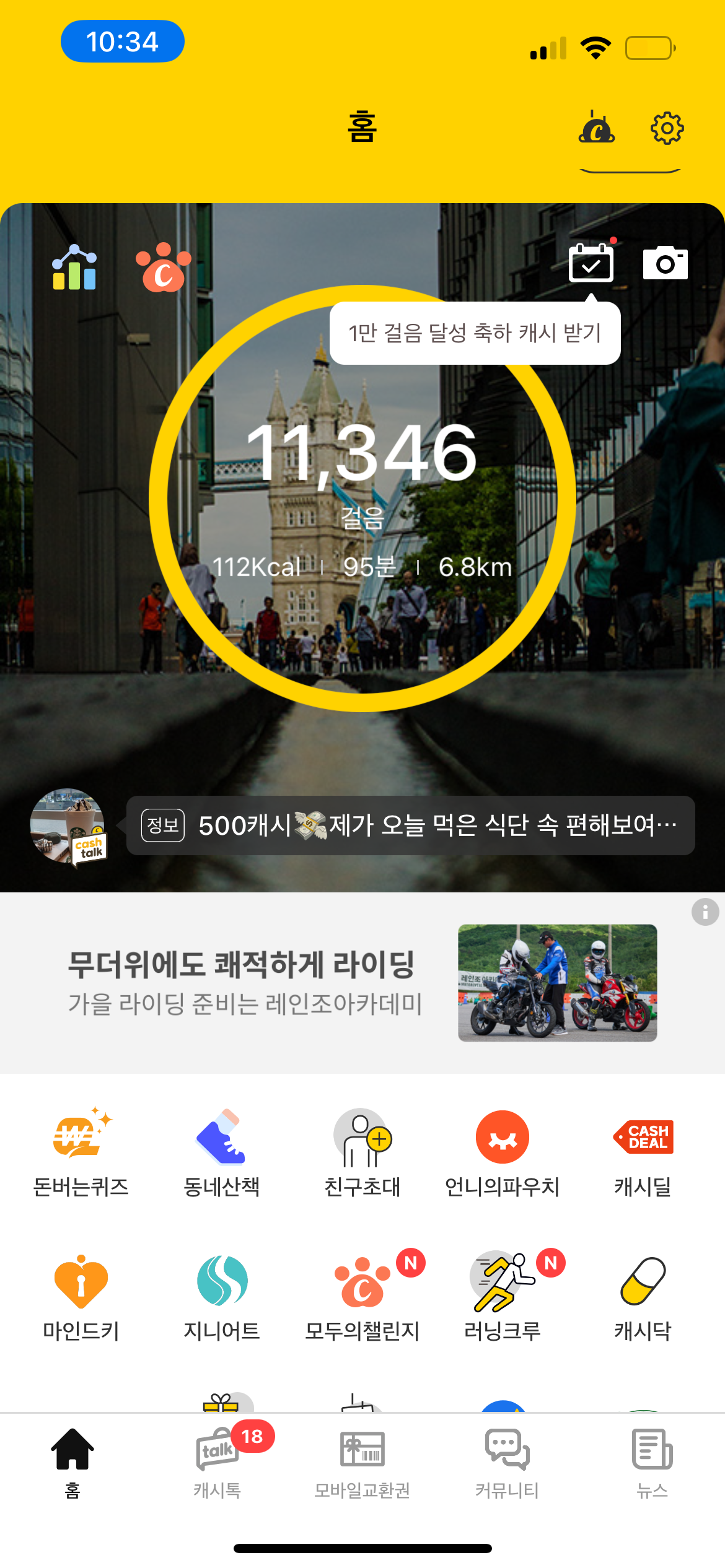Switch to the 모바일교환권 tab
This screenshot has height=1568, width=725.
[x=362, y=1463]
